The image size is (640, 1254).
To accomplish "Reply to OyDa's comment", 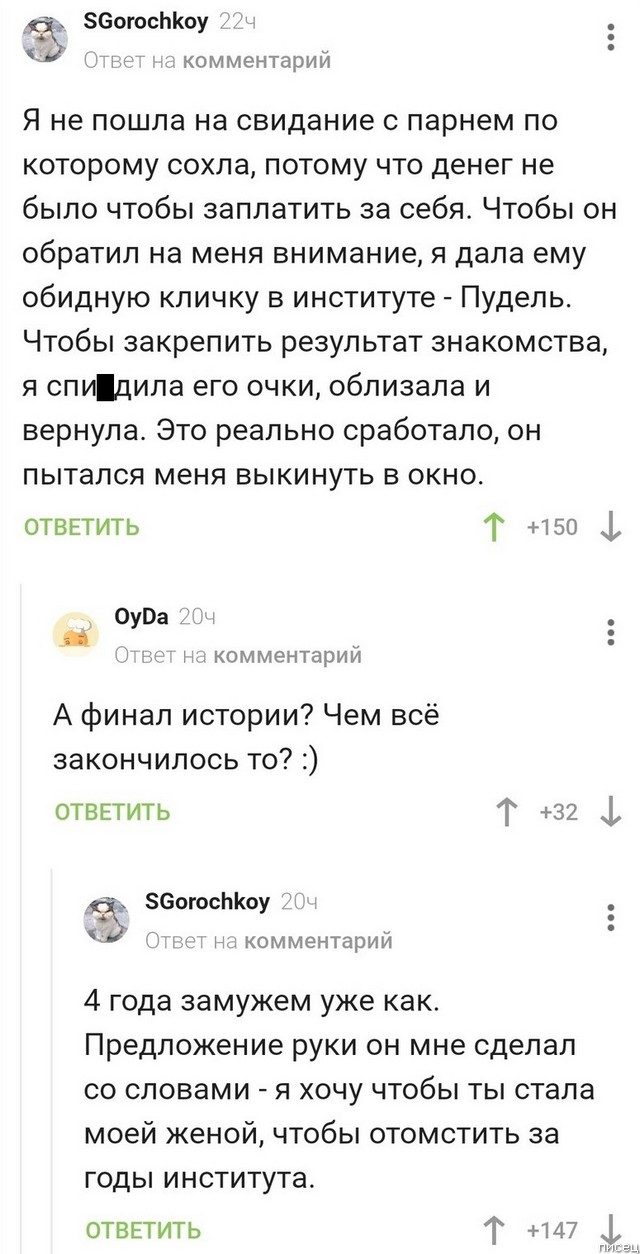I will tap(112, 812).
